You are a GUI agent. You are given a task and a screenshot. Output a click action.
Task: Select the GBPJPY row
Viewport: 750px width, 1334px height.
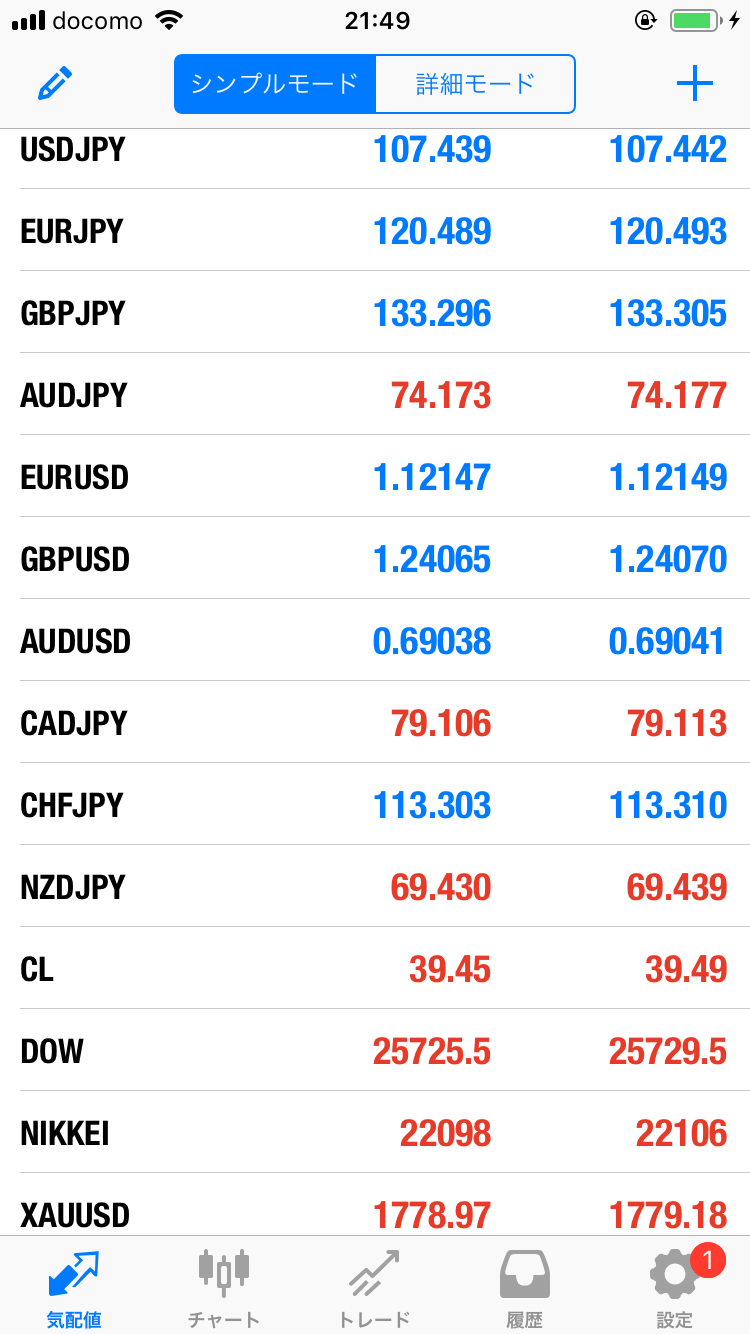[x=375, y=313]
